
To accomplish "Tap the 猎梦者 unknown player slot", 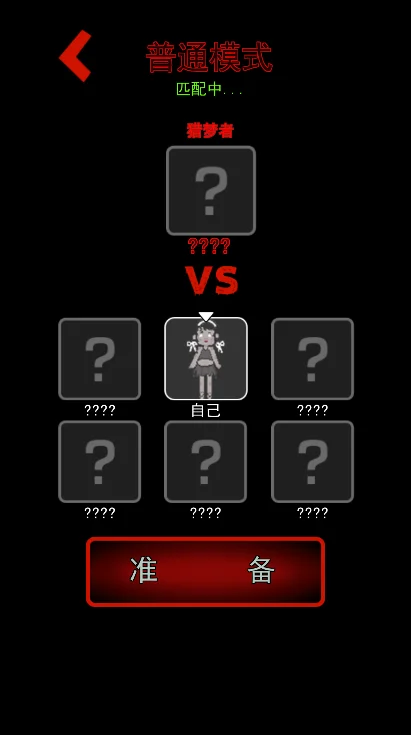I will coord(211,190).
